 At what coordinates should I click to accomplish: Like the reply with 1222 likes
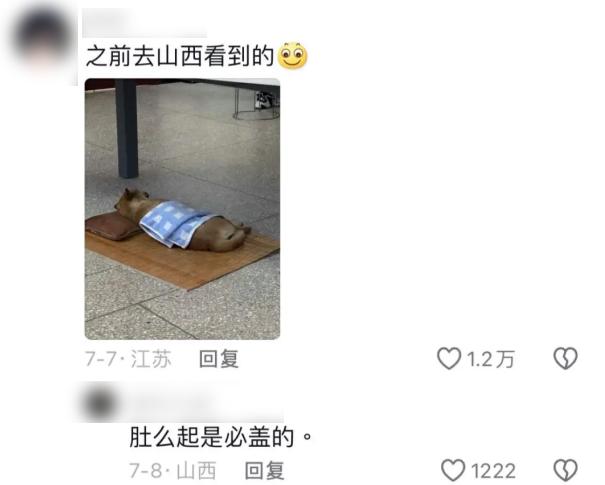pyautogui.click(x=455, y=470)
